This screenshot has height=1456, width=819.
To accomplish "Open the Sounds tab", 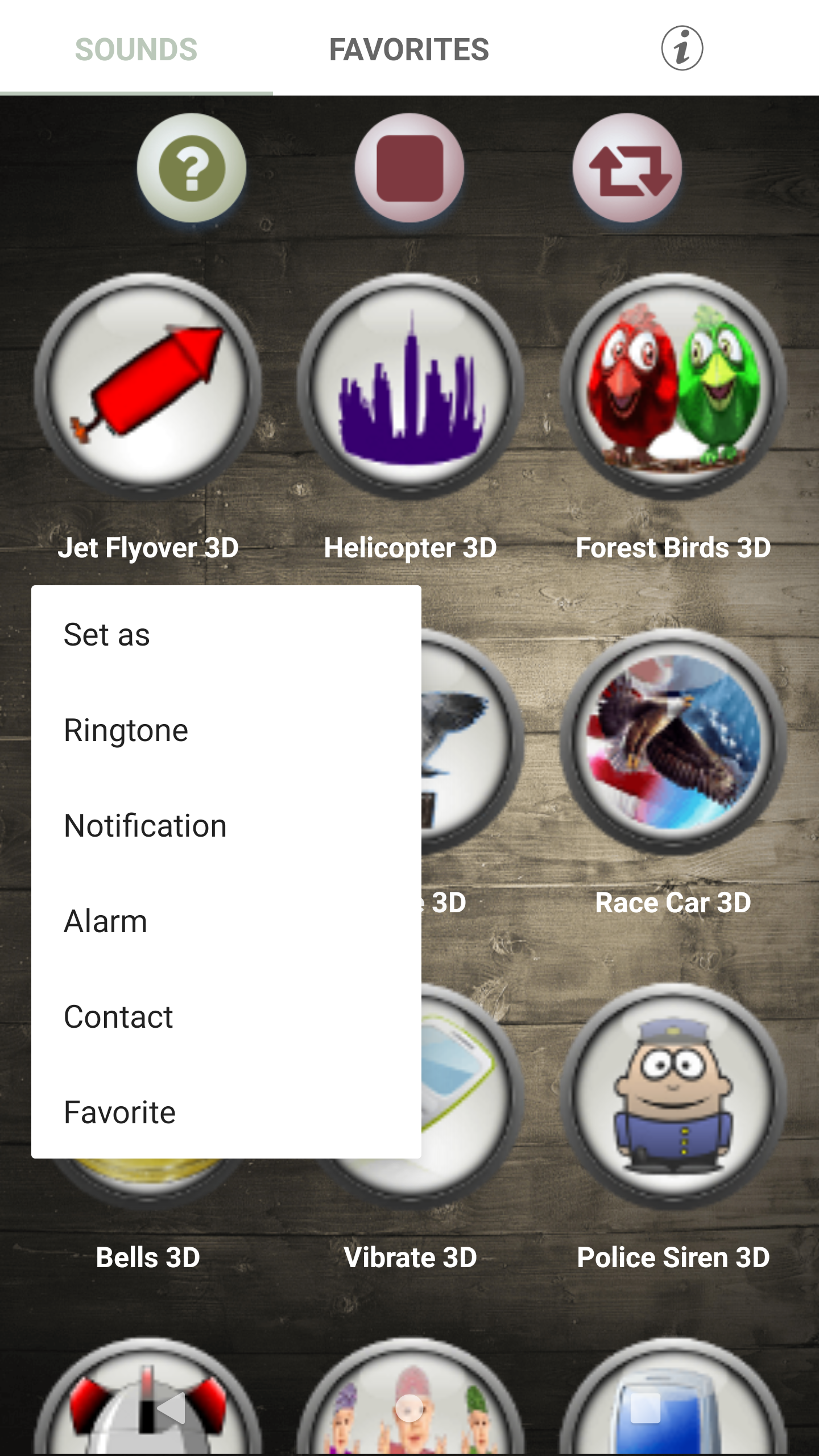I will point(136,49).
